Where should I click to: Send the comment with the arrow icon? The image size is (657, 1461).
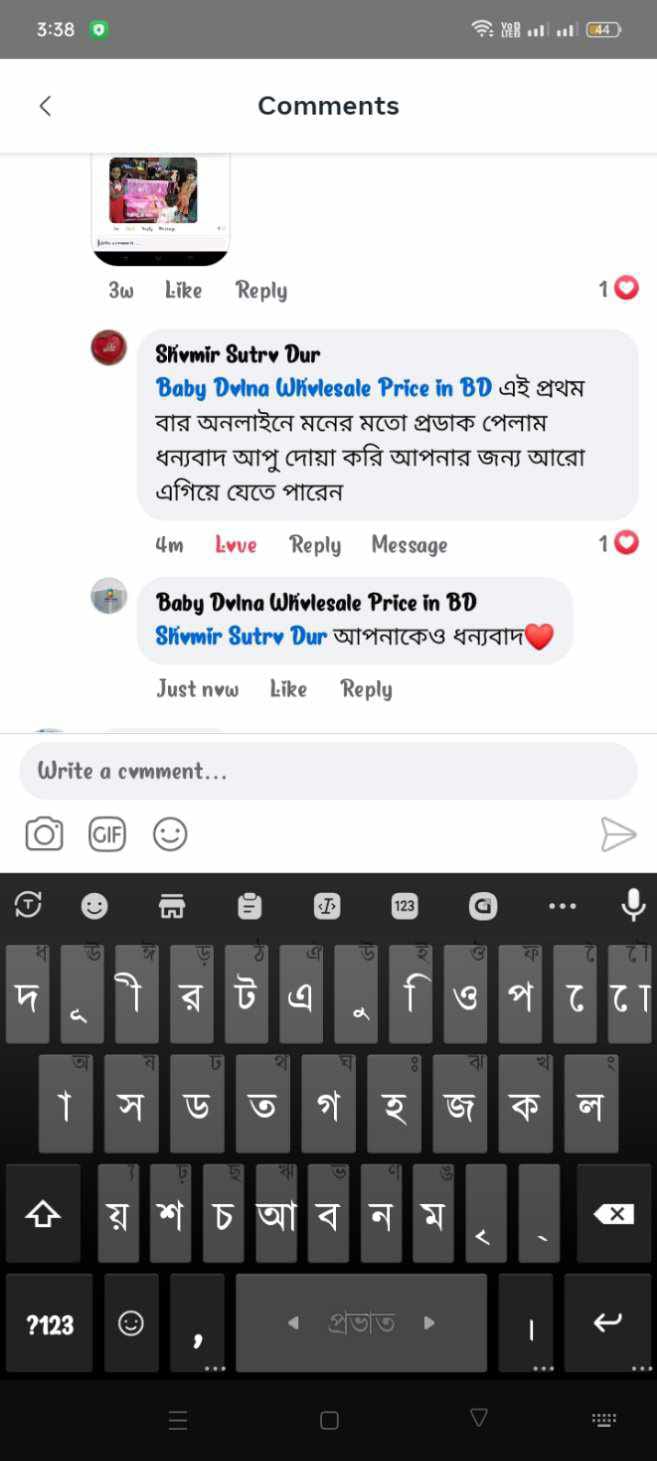[x=617, y=834]
